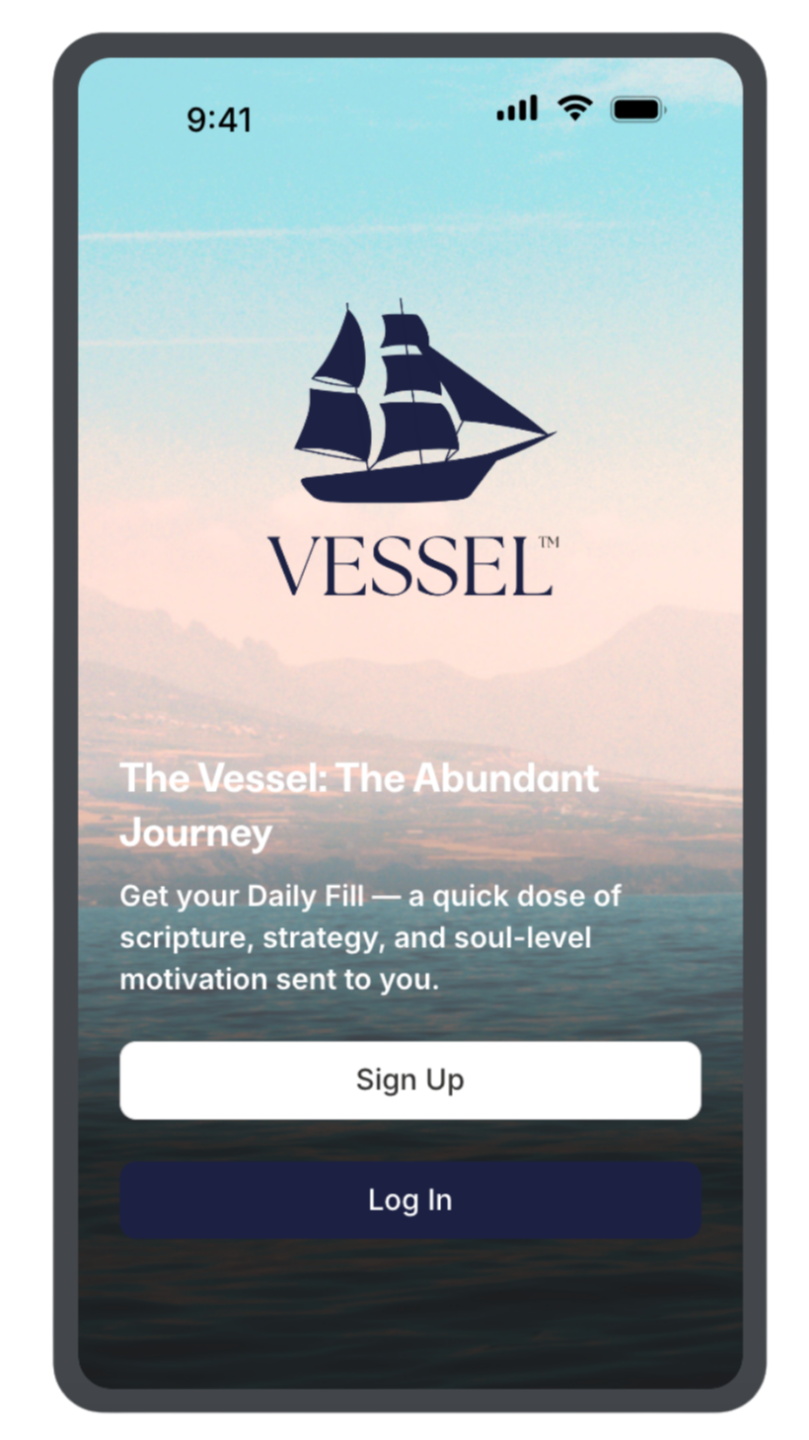Open the Log In screen
The image size is (809, 1440).
point(410,1200)
